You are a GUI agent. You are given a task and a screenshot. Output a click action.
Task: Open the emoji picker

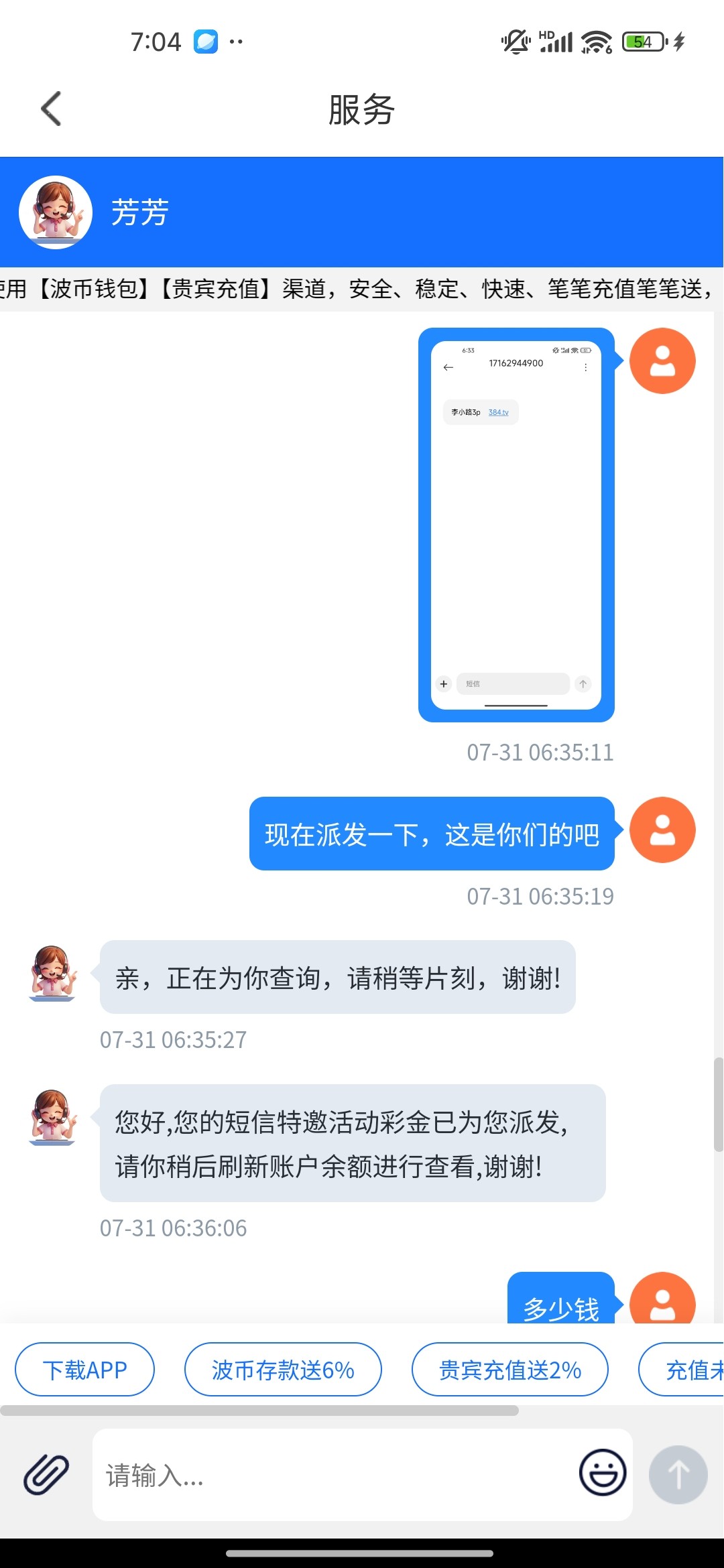click(602, 1472)
